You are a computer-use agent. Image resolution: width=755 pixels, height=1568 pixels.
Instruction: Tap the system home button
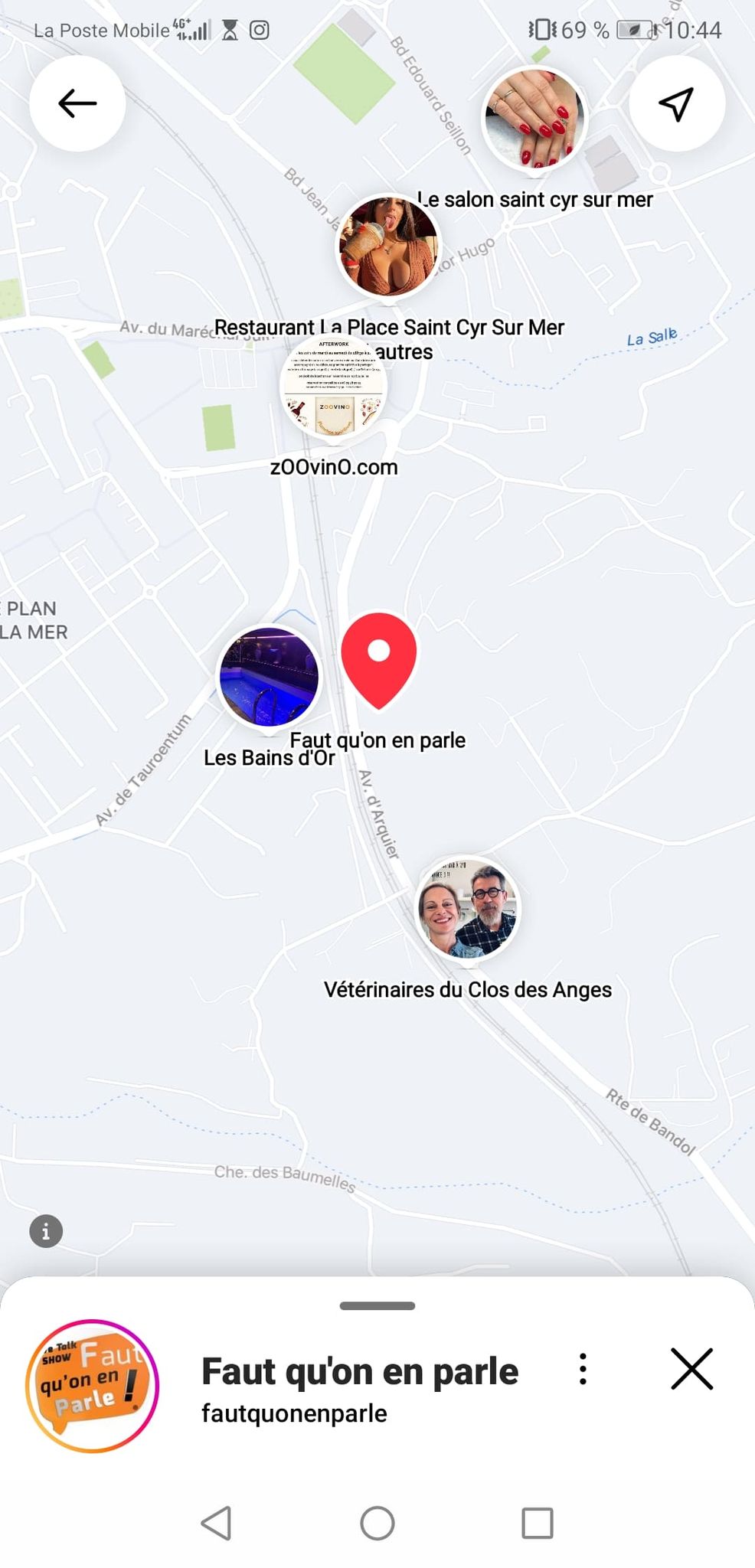tap(377, 1523)
